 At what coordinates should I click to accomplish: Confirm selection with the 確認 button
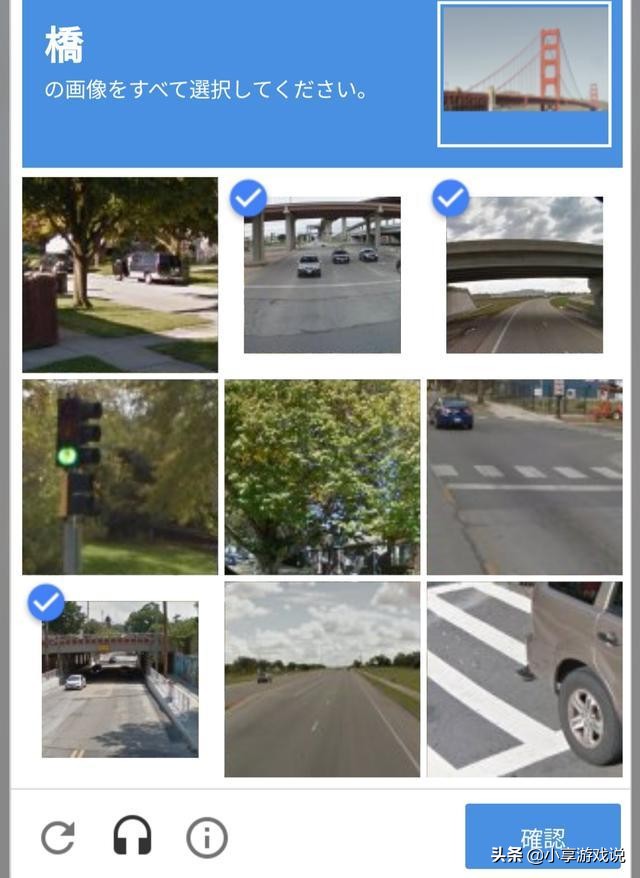click(542, 836)
